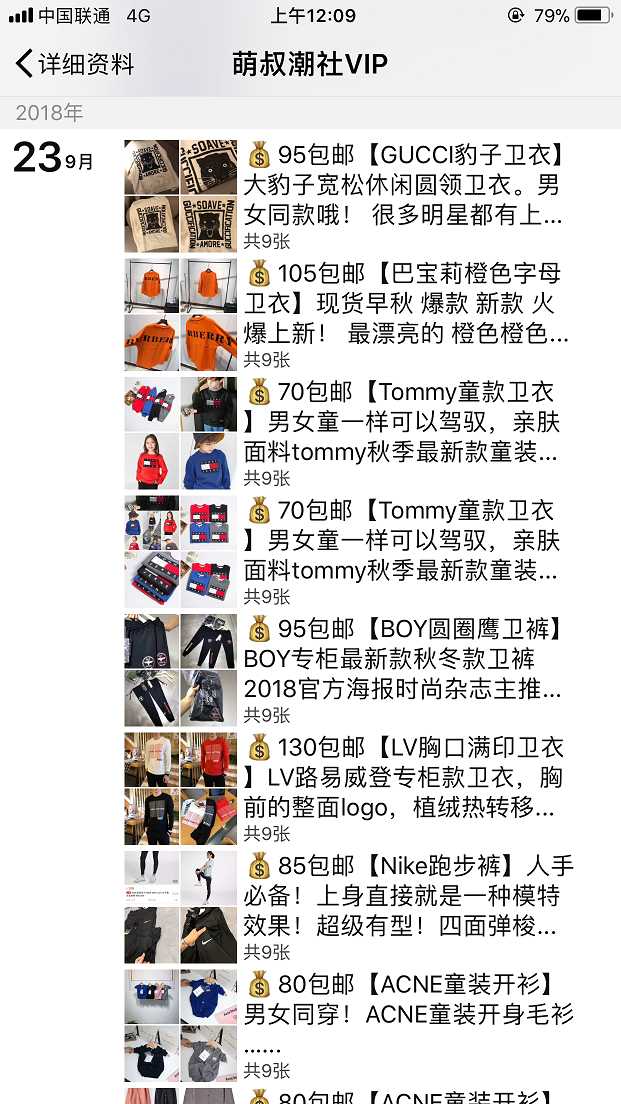View the orange Burberry sweatshirt photos
The height and width of the screenshot is (1104, 621).
click(x=181, y=314)
